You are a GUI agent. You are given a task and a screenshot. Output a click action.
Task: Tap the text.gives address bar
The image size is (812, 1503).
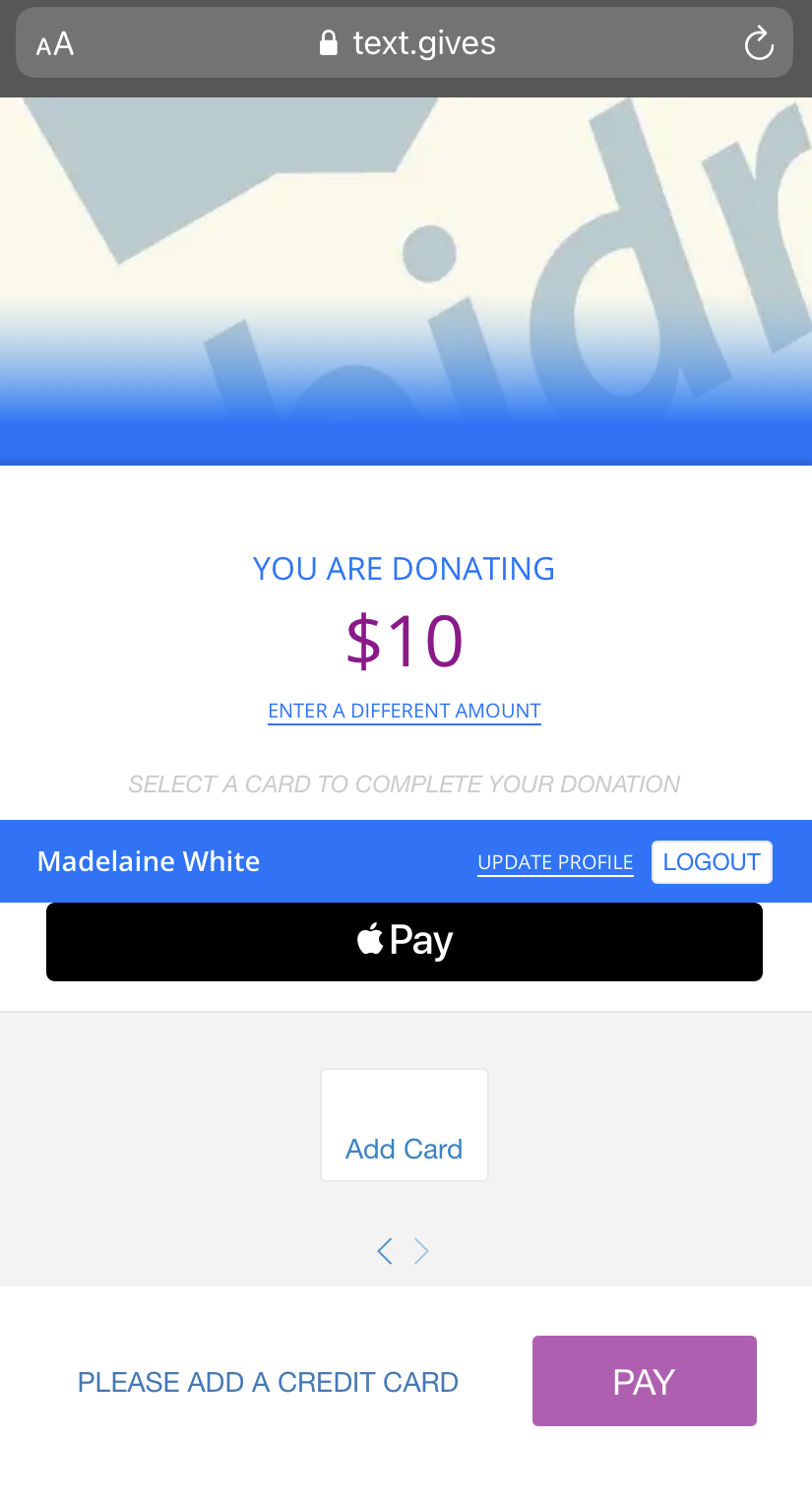point(406,43)
